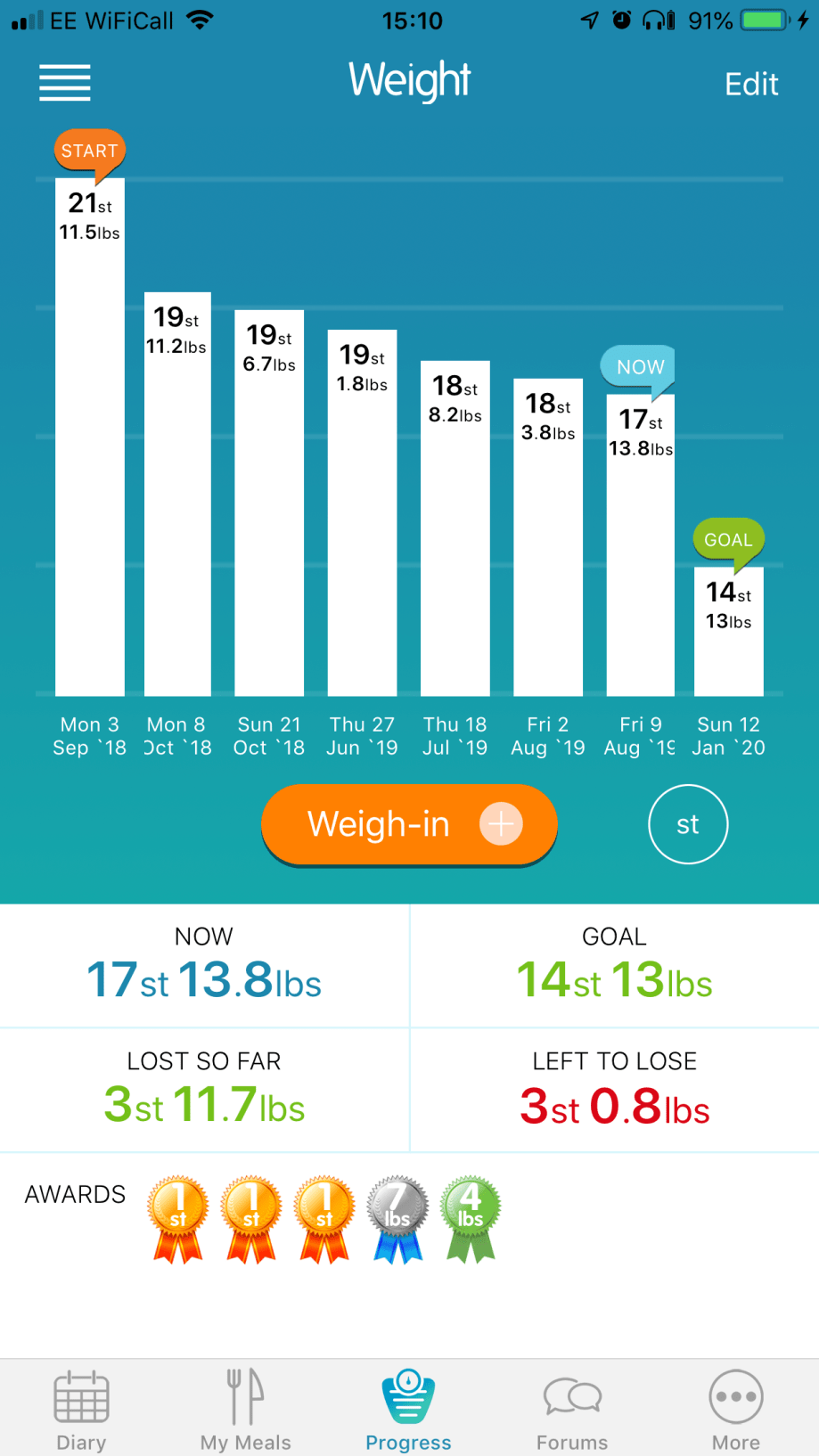Go to the Forums tab
Screen dimensions: 819x1456
click(572, 1408)
